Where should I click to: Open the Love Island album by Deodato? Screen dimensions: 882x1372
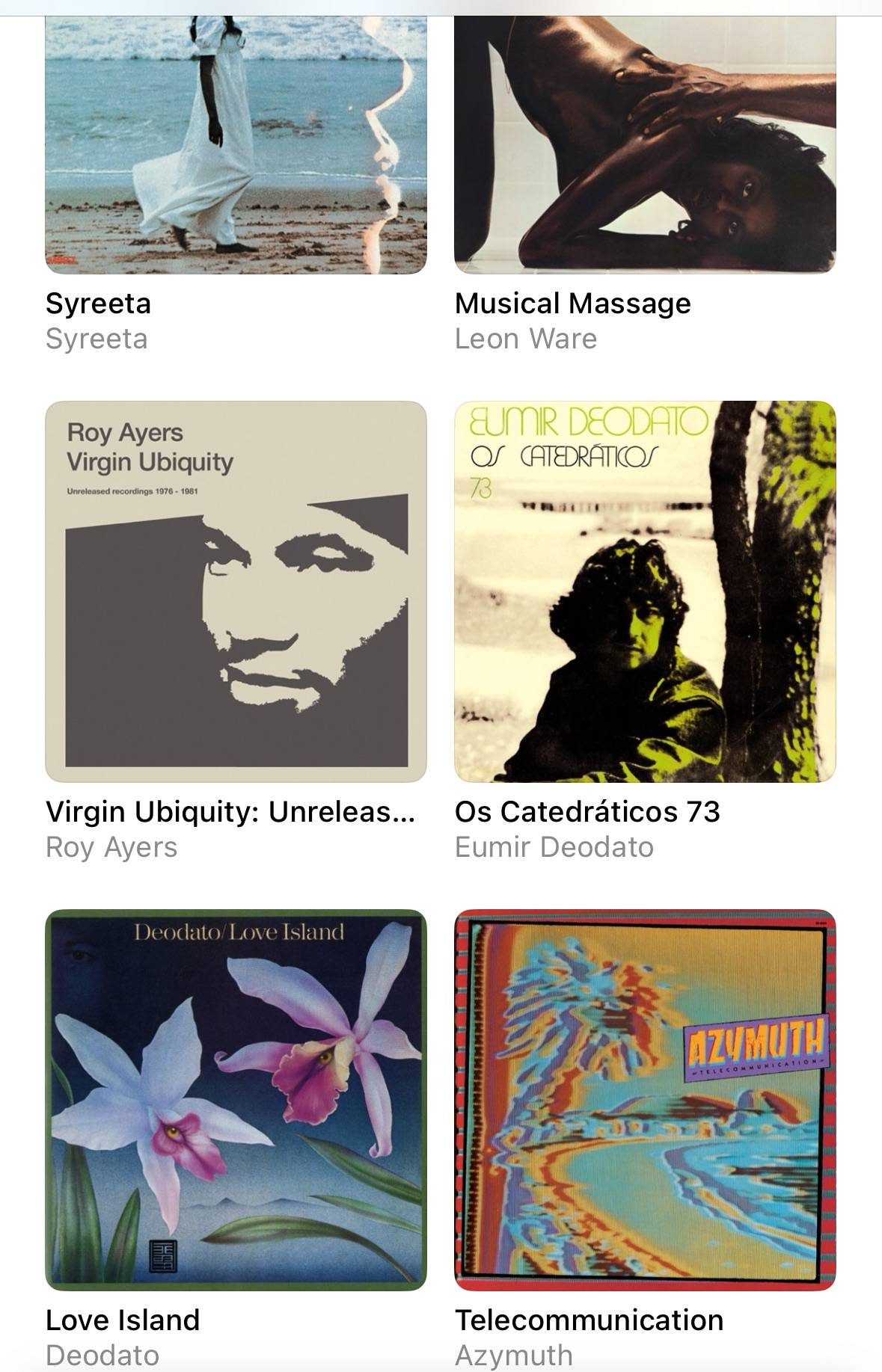(236, 1100)
